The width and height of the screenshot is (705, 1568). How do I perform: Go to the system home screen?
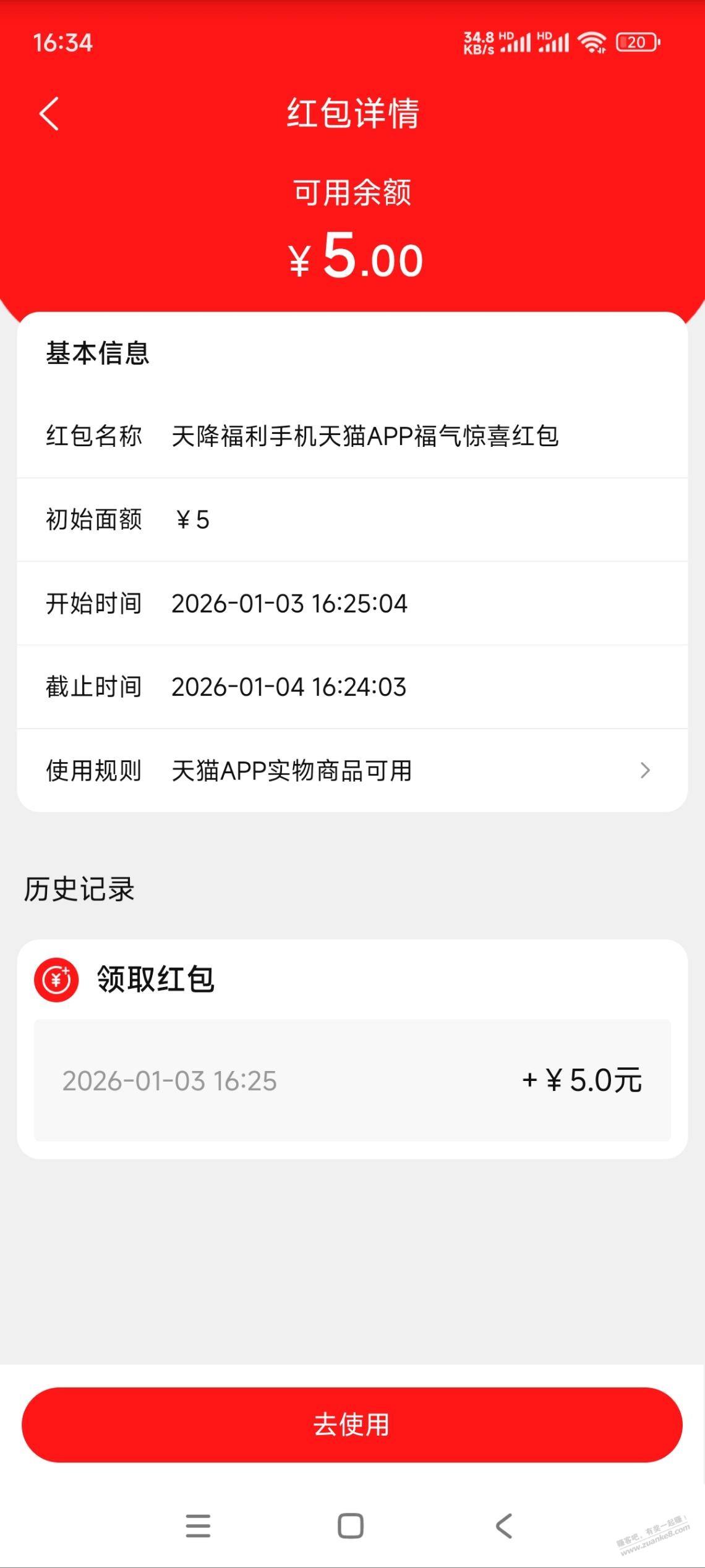351,1526
